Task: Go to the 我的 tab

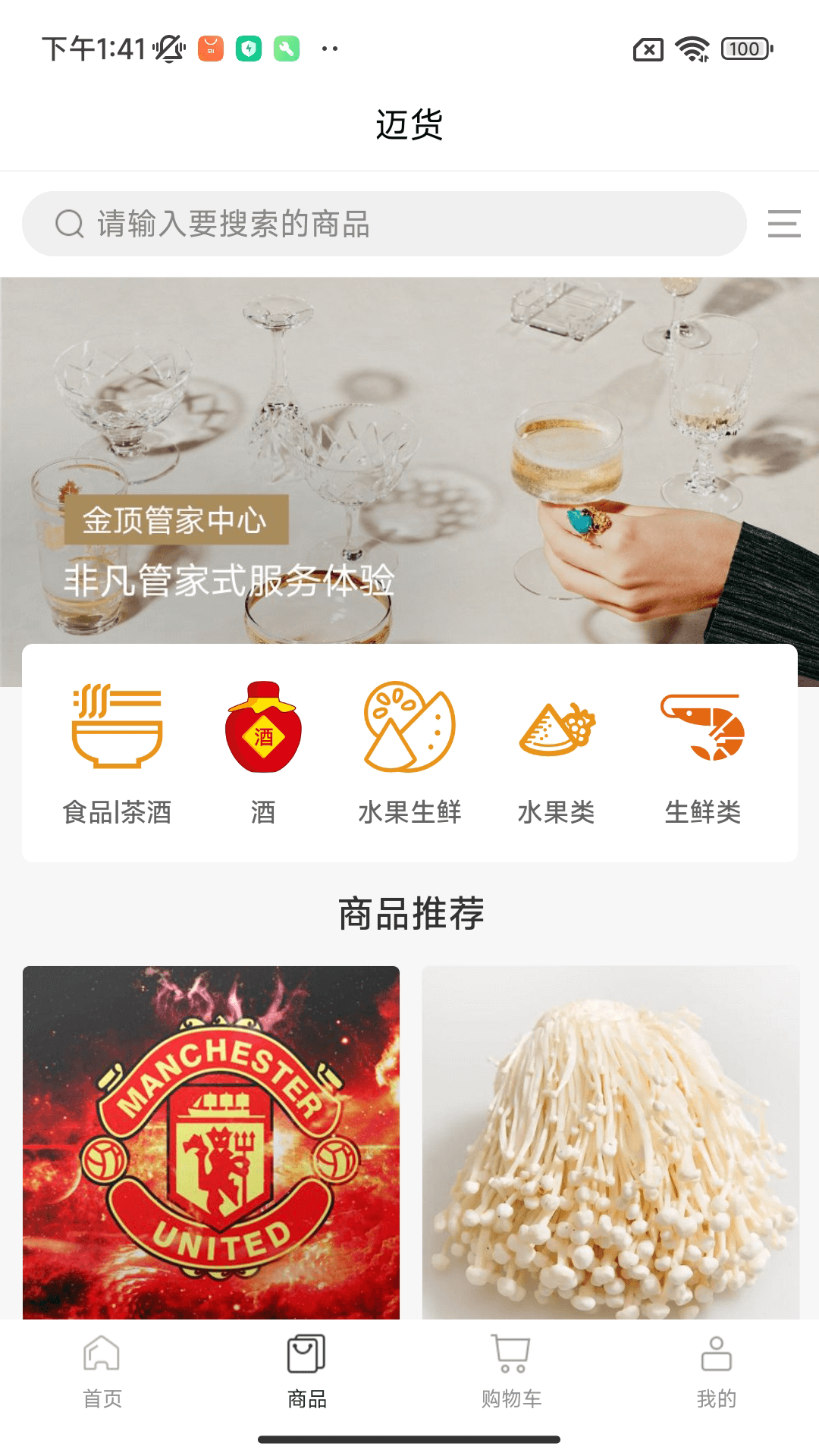Action: pyautogui.click(x=717, y=1373)
